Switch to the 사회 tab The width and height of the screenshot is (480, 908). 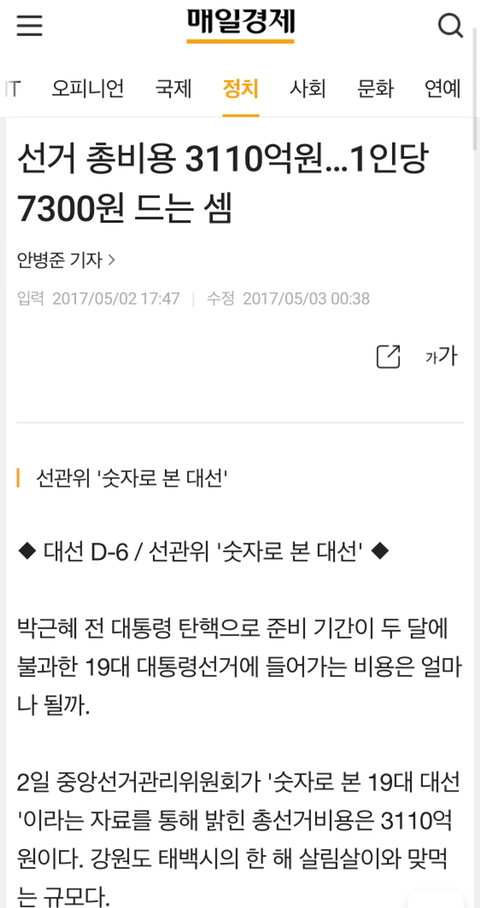307,89
